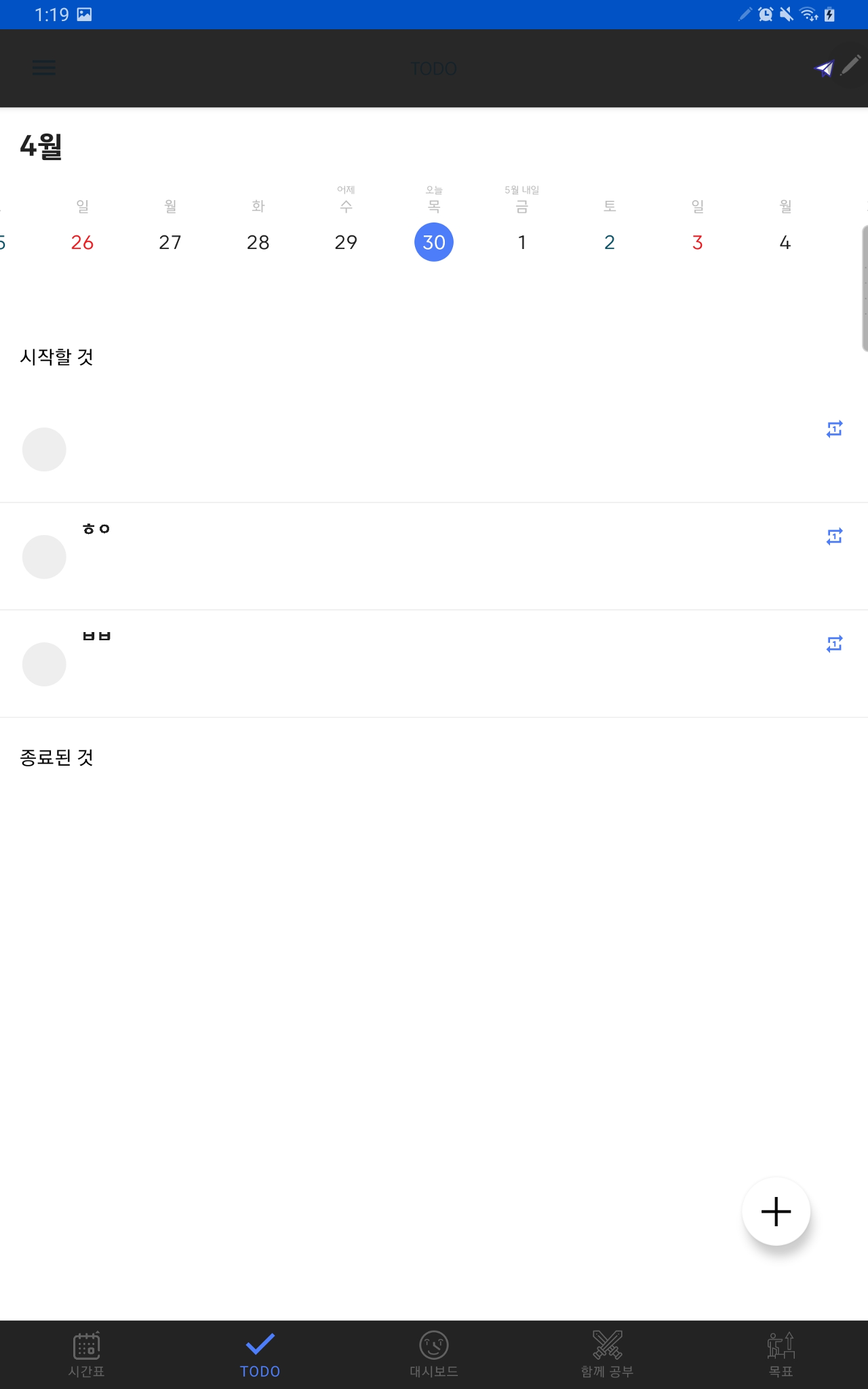Tap the pencil edit icon

pyautogui.click(x=850, y=65)
